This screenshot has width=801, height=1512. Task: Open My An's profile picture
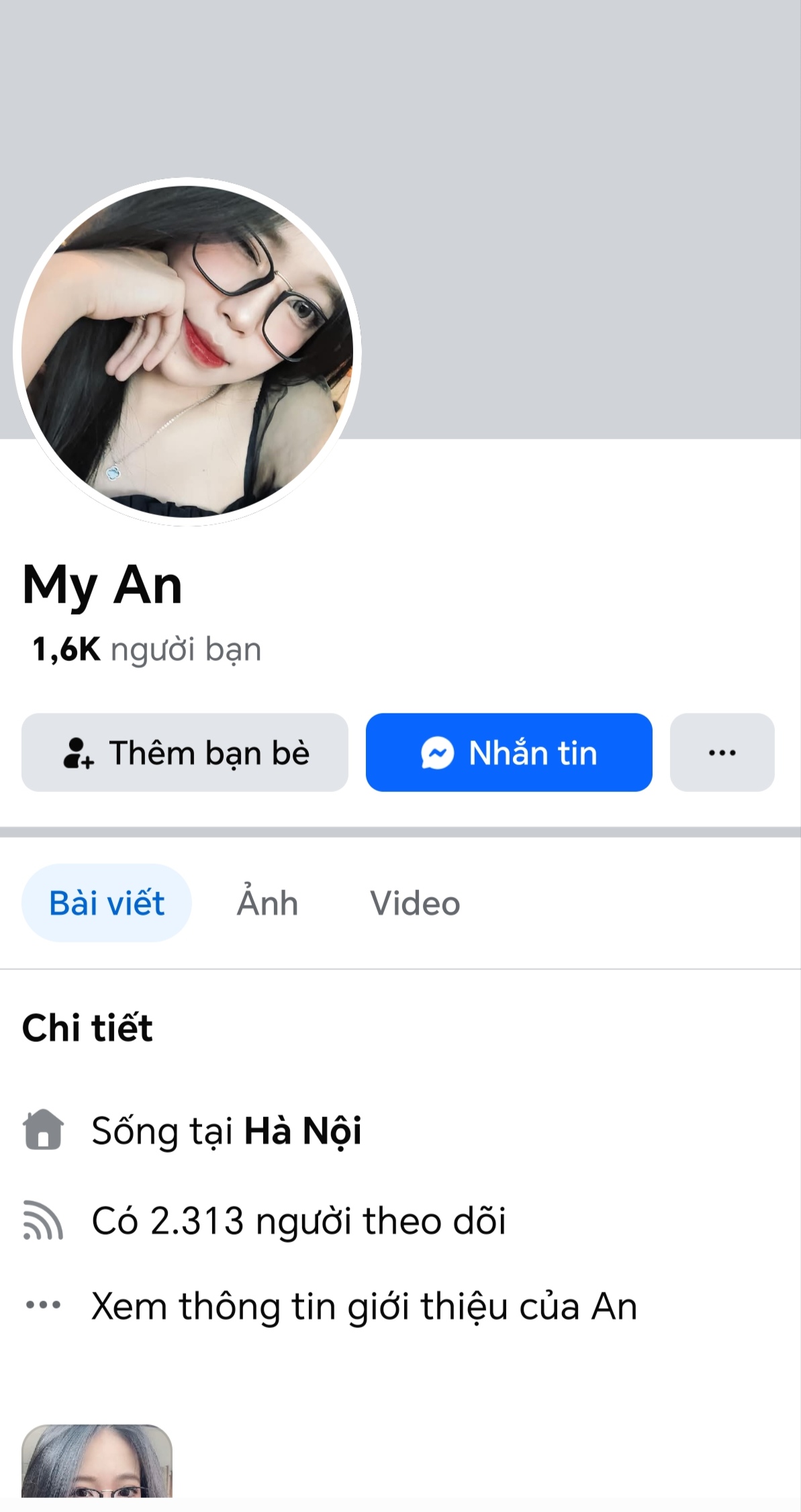click(187, 351)
